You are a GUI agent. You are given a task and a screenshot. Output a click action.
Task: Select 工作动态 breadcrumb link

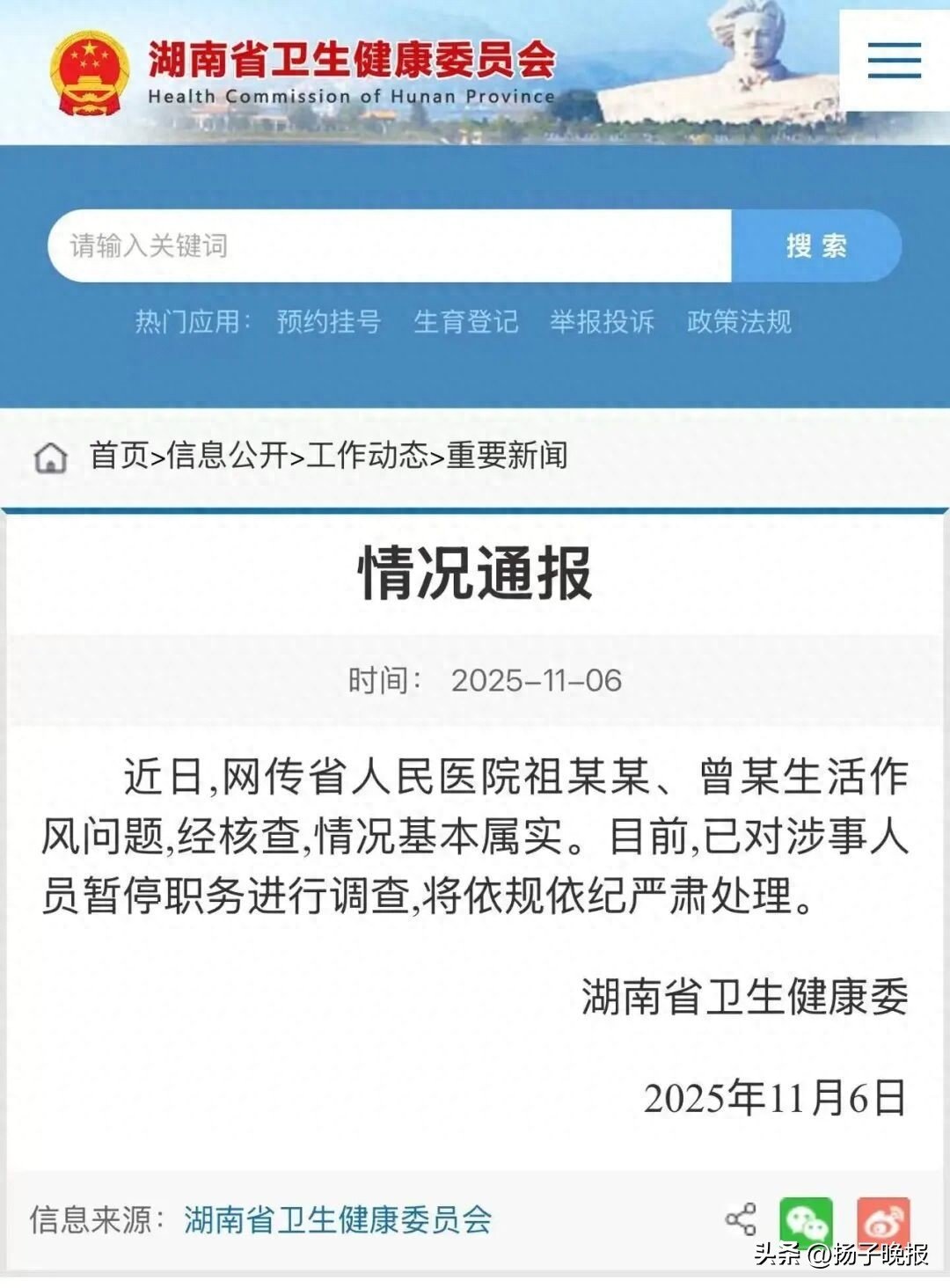[367, 456]
